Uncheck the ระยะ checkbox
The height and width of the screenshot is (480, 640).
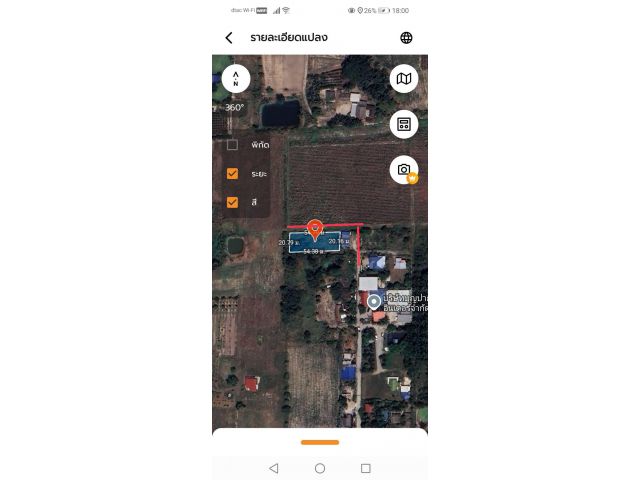tap(232, 174)
